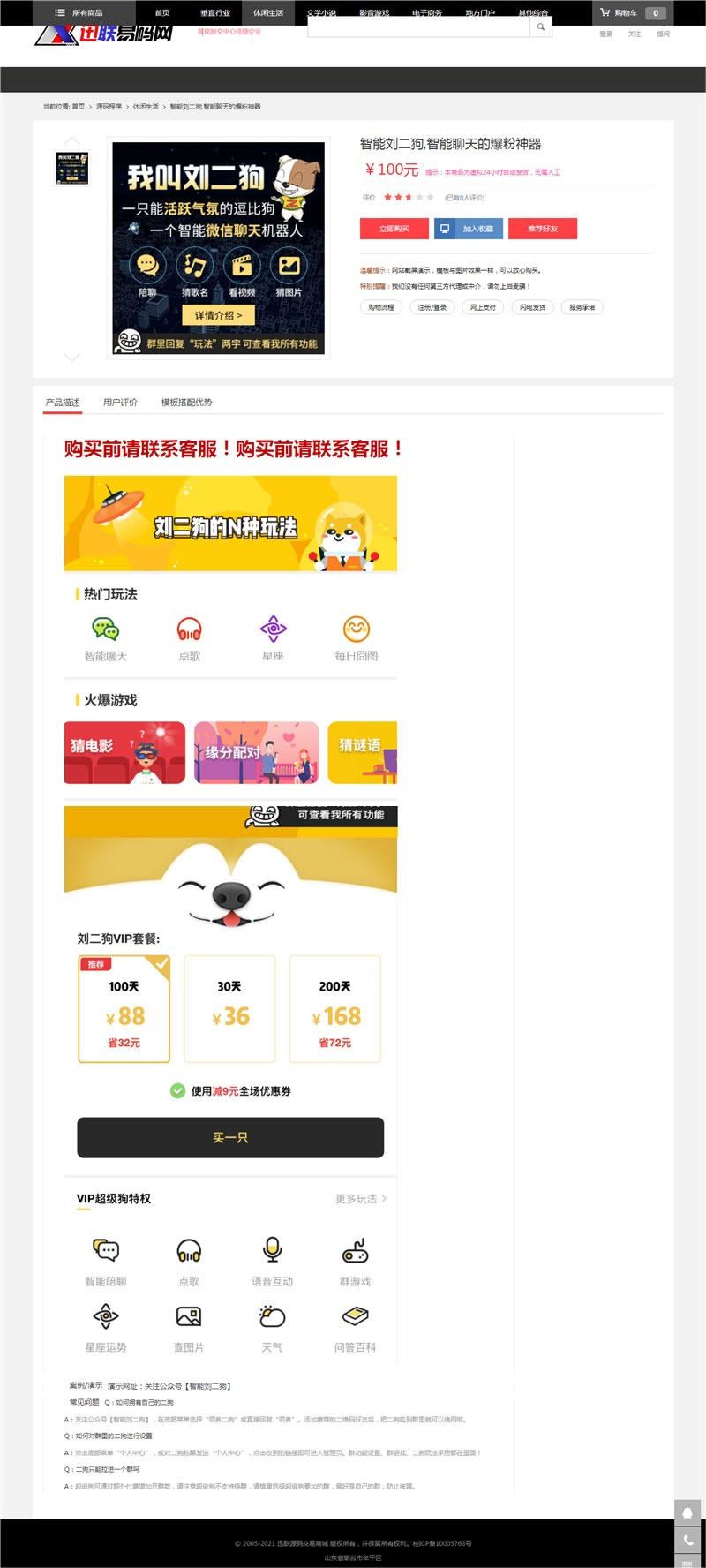Recommend to a friend with 推荐好友

(x=543, y=229)
